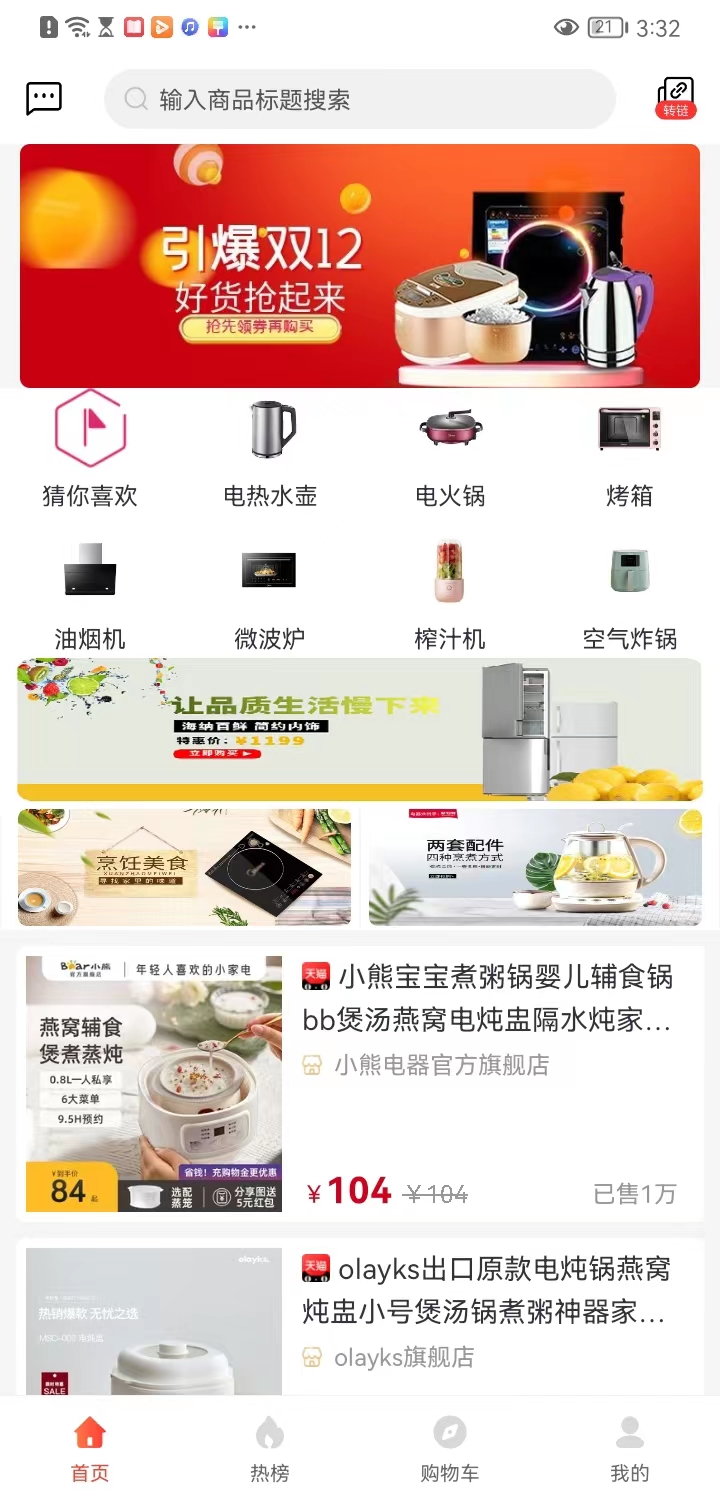Open the 猜你喜欢 category
This screenshot has width=720, height=1496.
click(90, 448)
